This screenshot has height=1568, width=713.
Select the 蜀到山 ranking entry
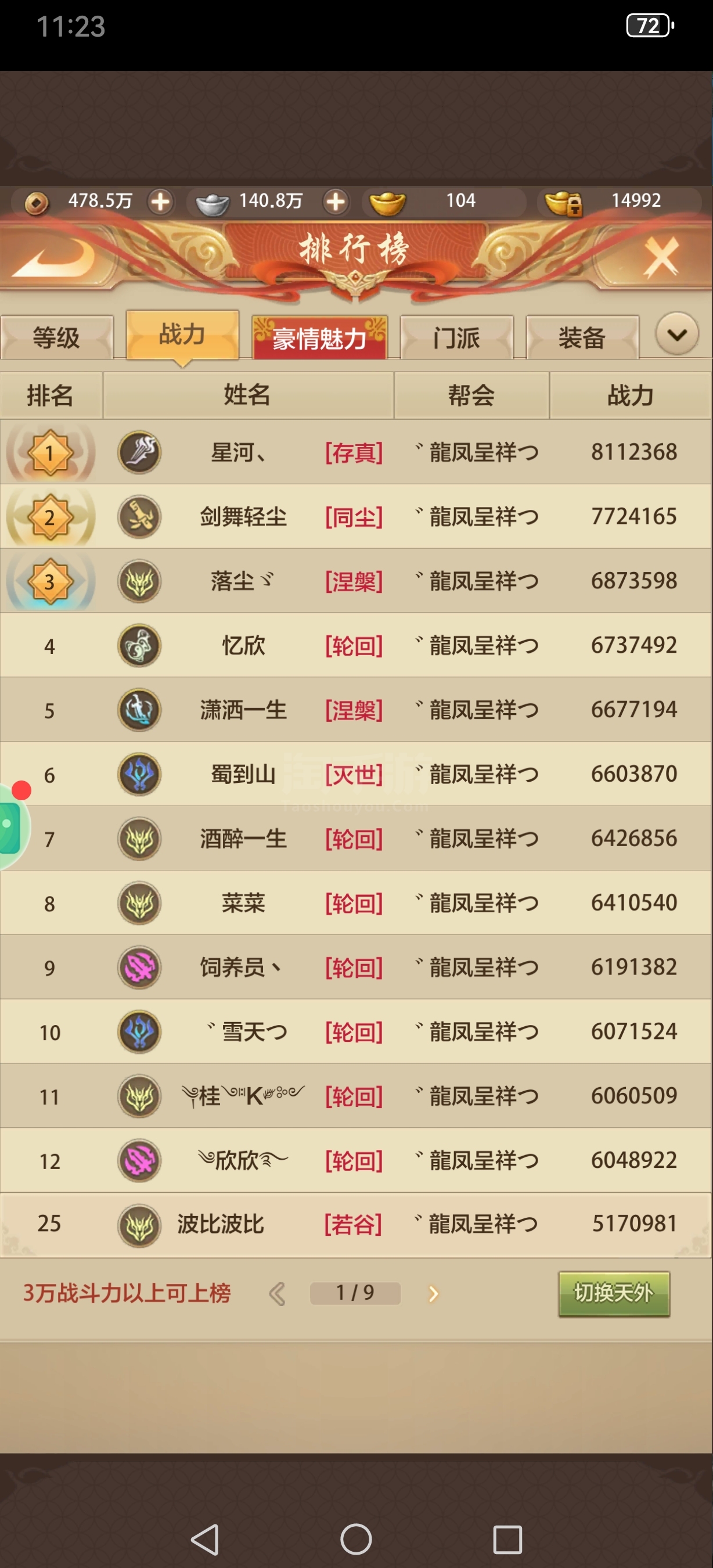pyautogui.click(x=356, y=774)
